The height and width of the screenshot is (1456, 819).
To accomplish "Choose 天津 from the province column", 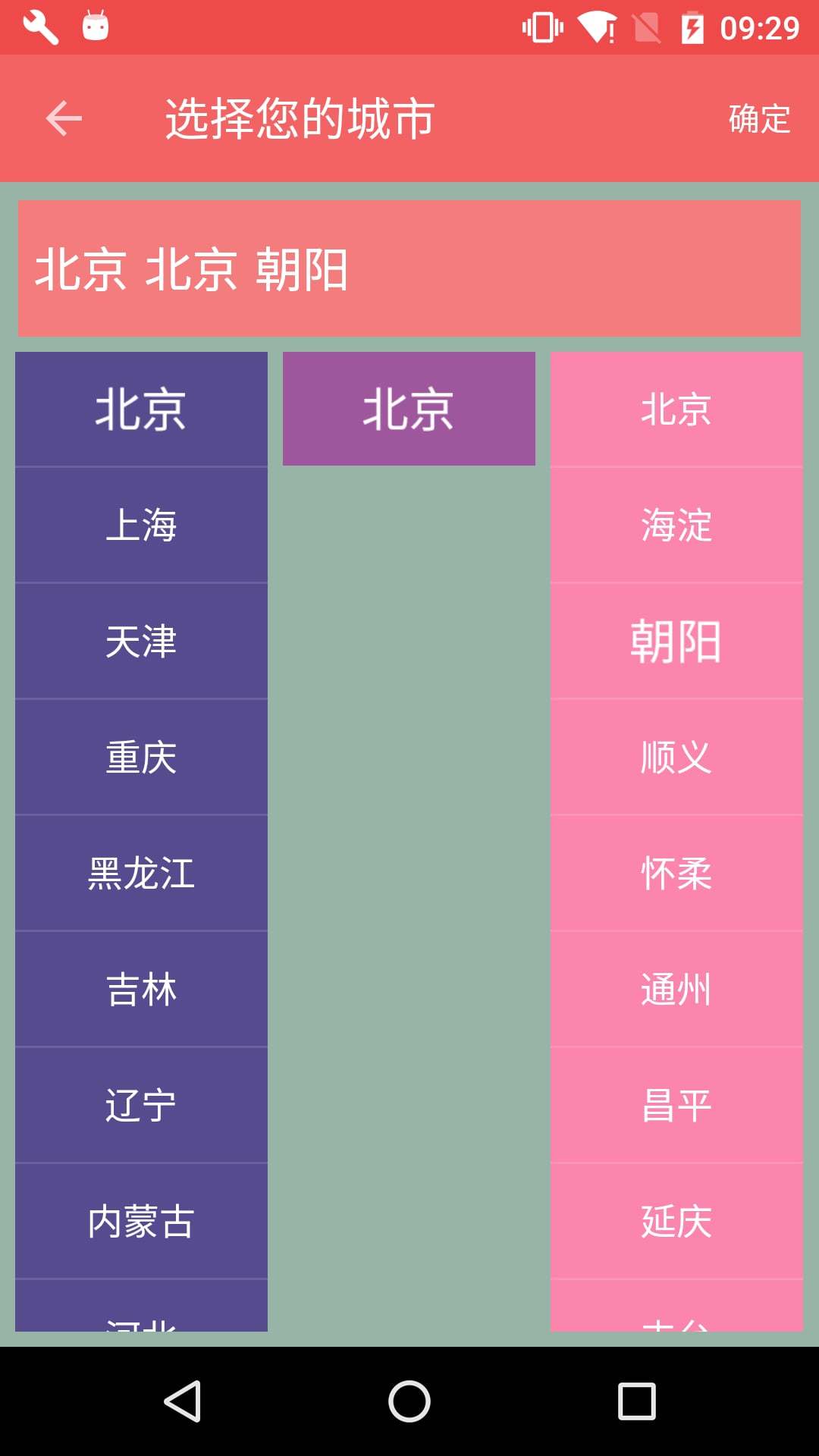I will click(141, 641).
